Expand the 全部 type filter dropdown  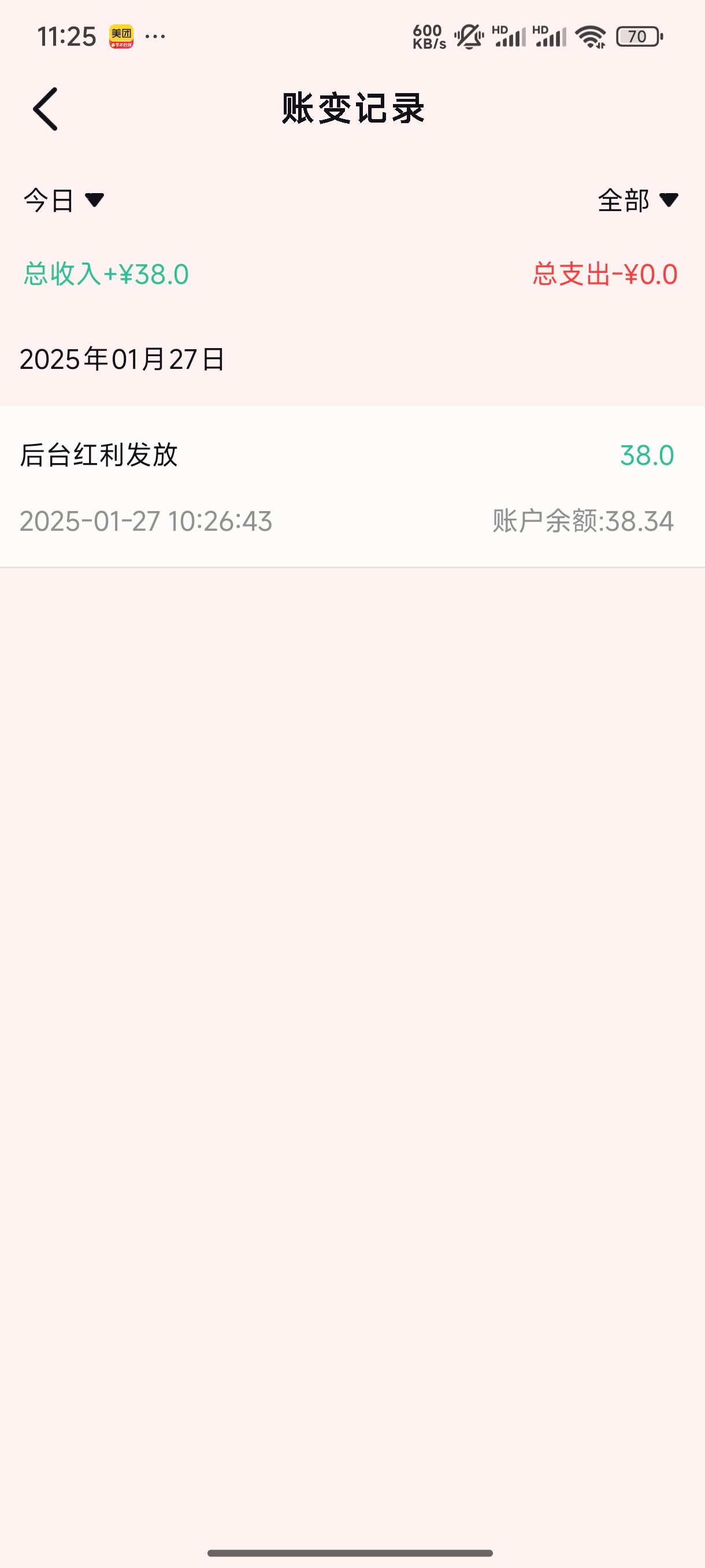[637, 200]
